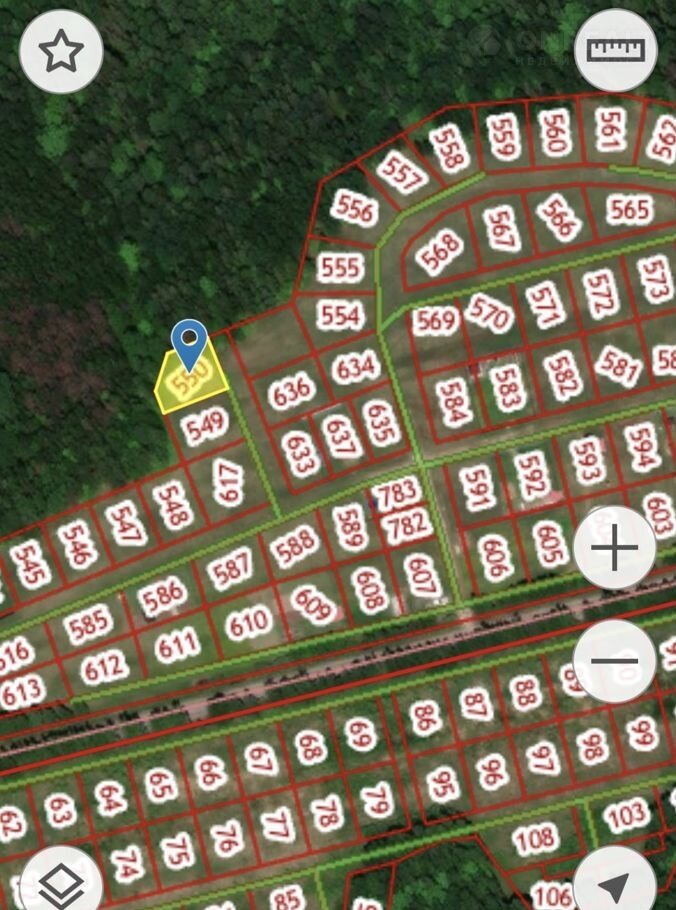Add this plot to favorites with the star

click(61, 52)
